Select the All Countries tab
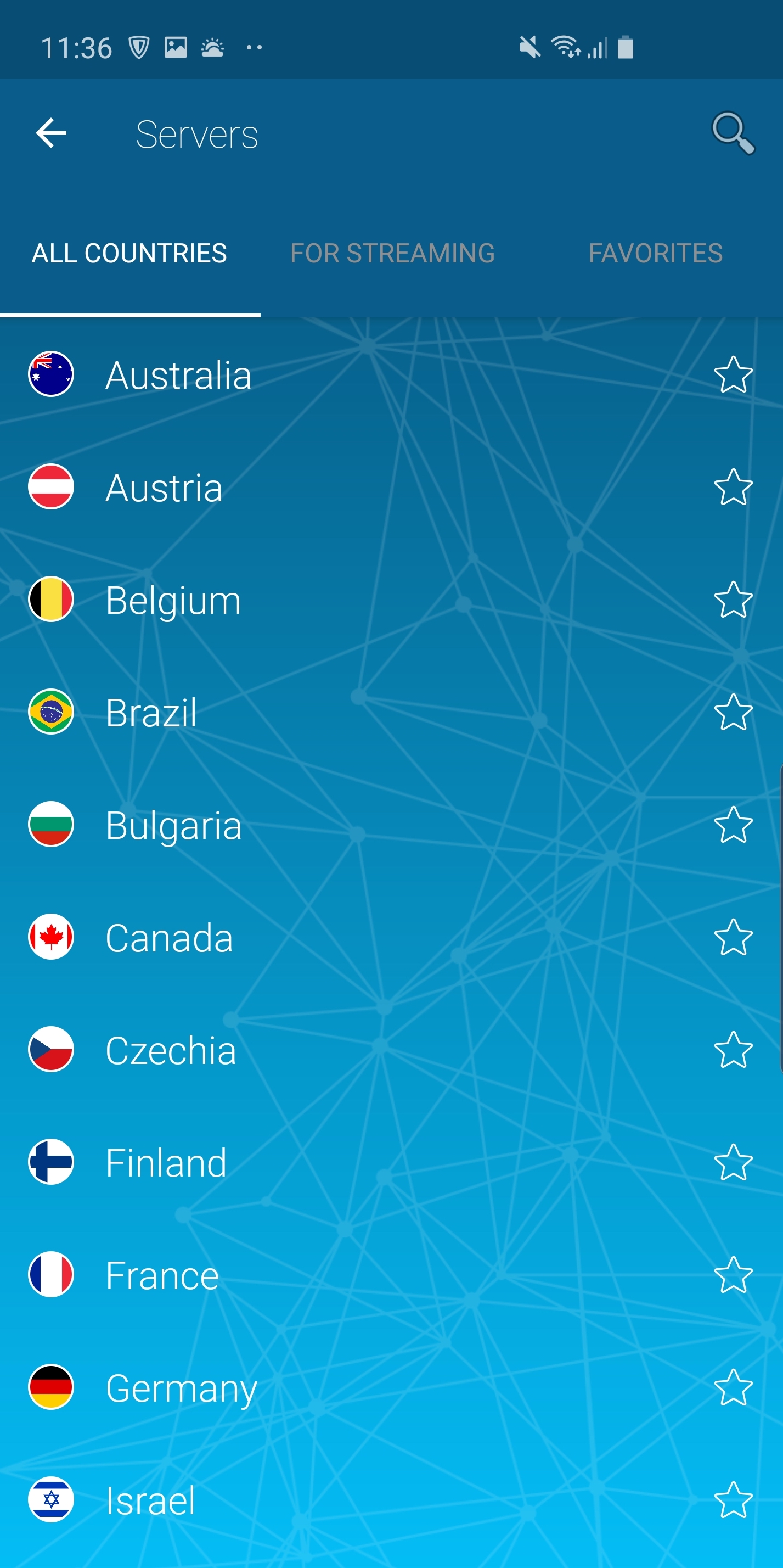The width and height of the screenshot is (783, 1568). point(129,253)
